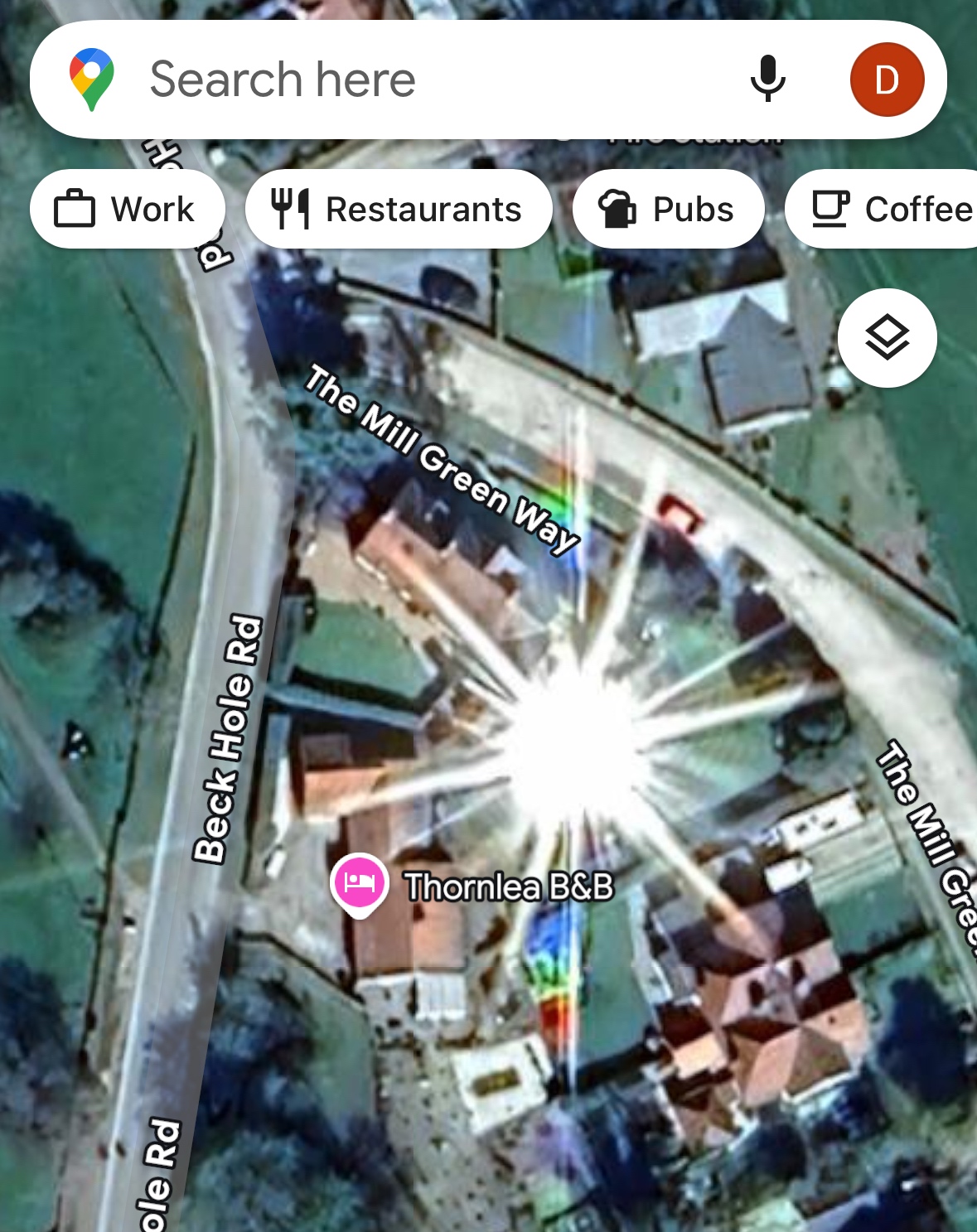This screenshot has width=977, height=1232.
Task: Open the map layers button
Action: (887, 338)
